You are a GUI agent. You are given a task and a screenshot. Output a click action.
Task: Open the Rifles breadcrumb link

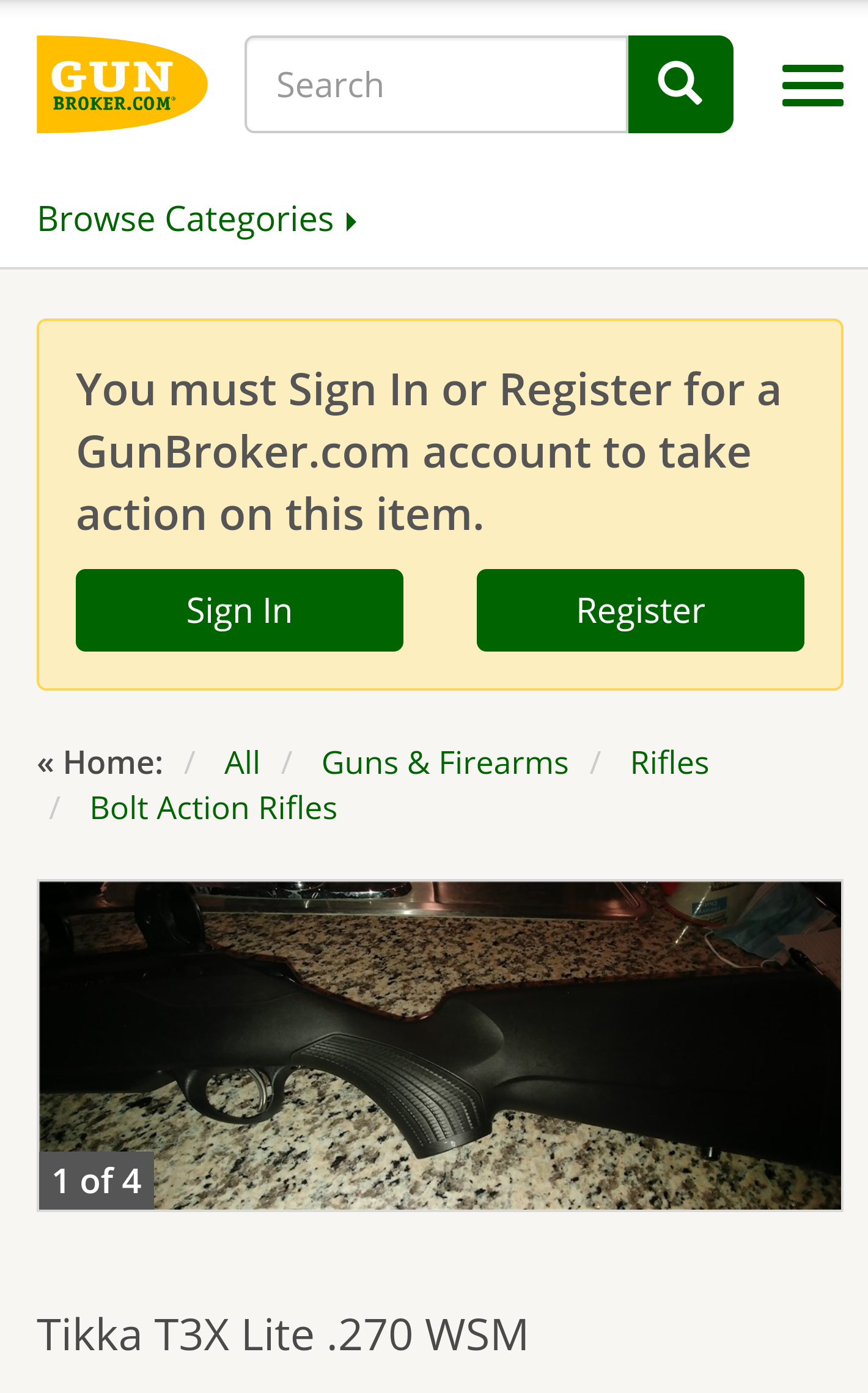coord(669,762)
